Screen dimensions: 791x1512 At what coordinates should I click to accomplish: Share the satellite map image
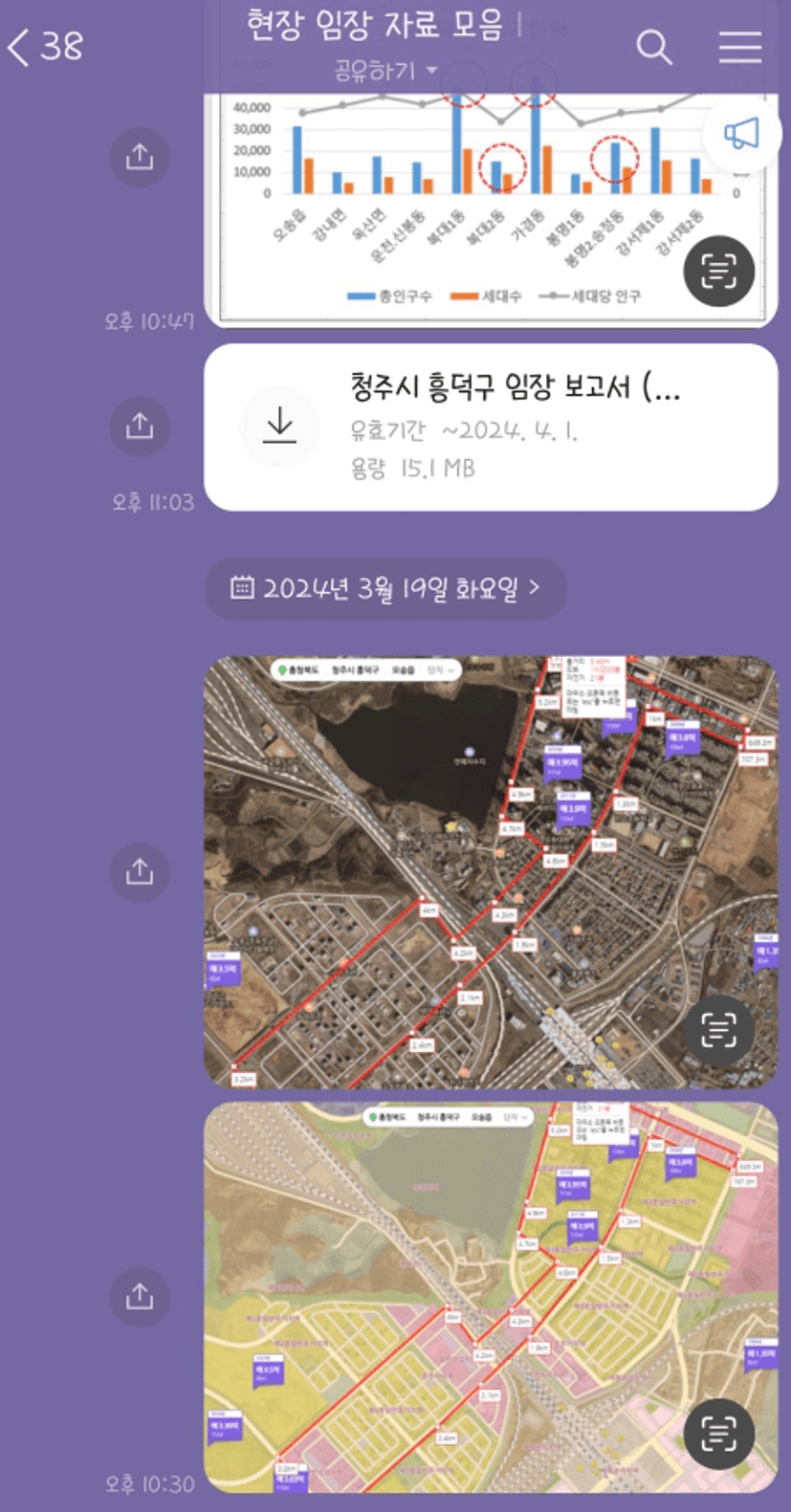(x=140, y=871)
